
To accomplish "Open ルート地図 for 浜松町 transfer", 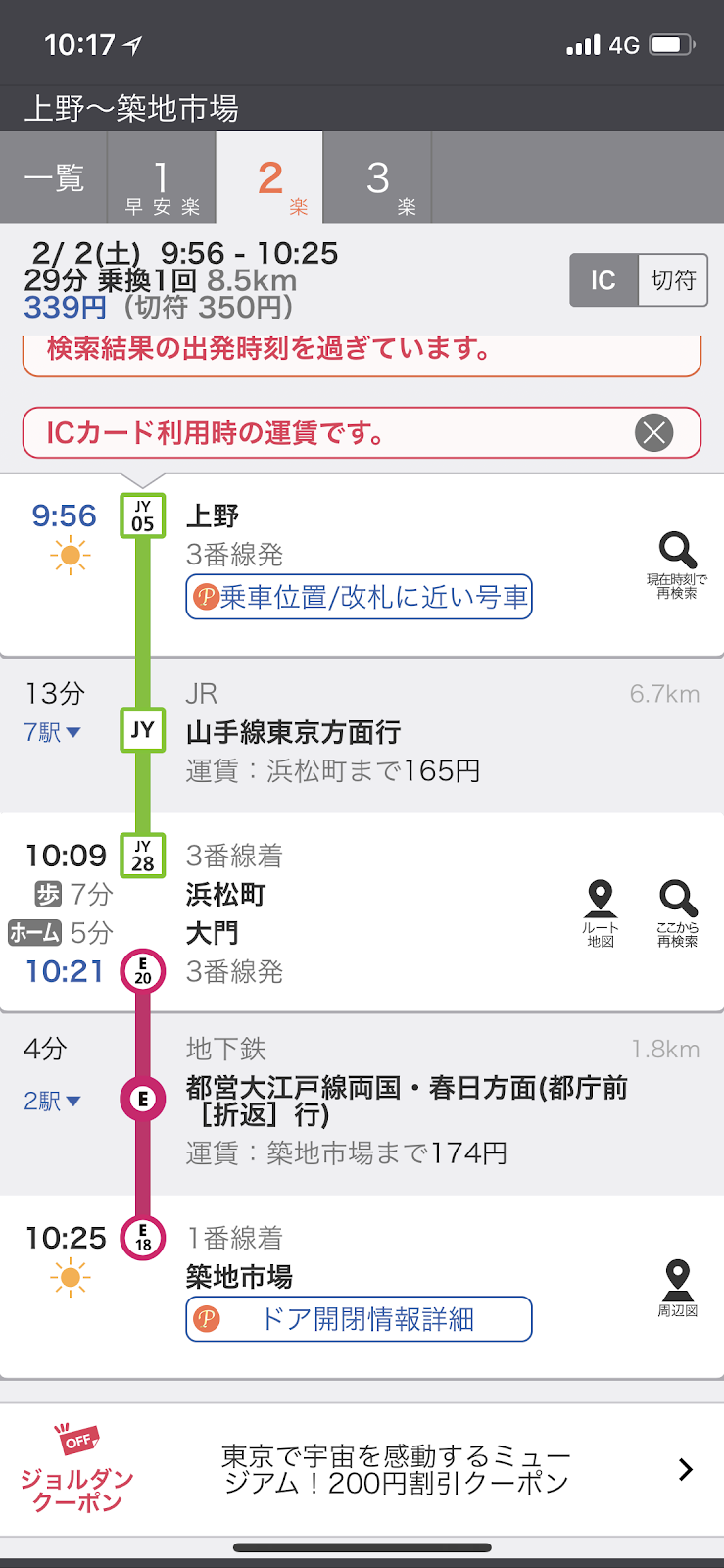I will tap(601, 913).
